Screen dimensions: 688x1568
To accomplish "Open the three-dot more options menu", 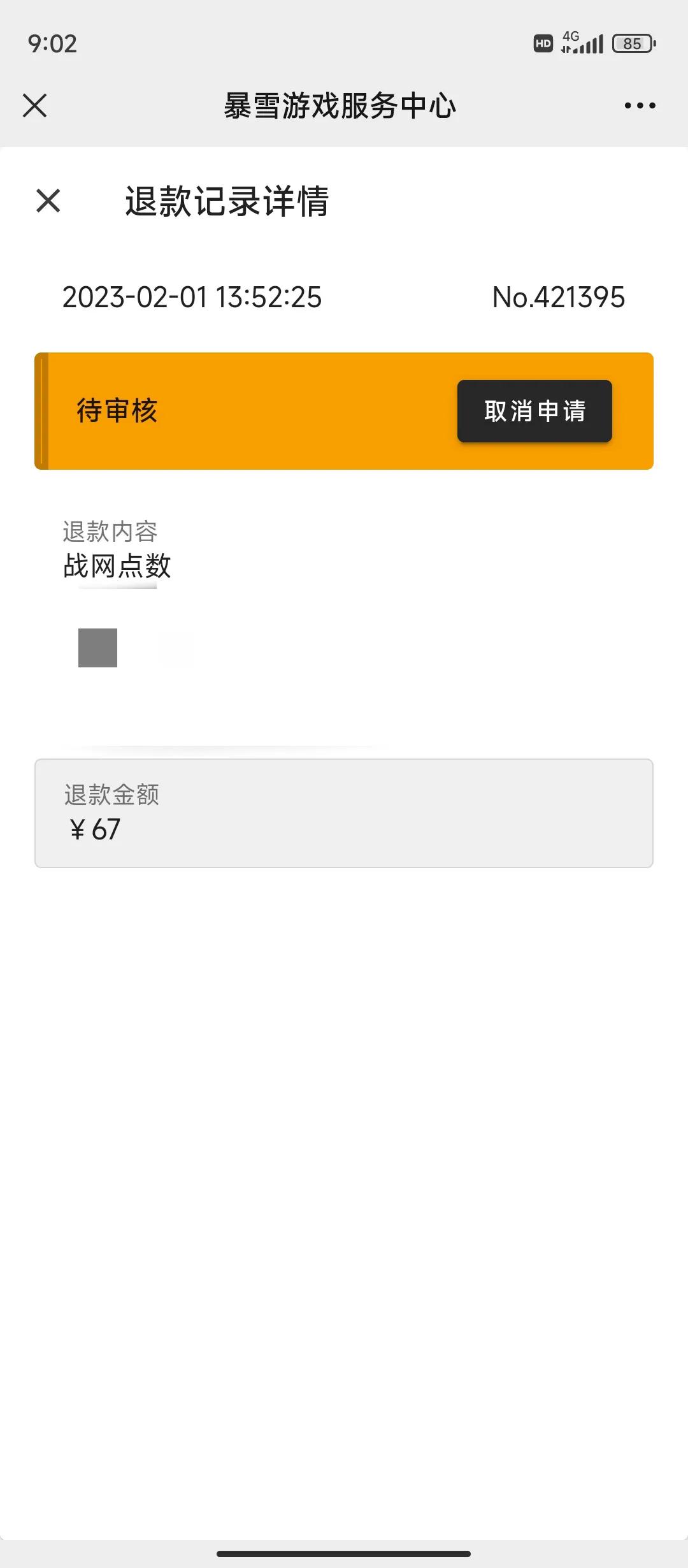I will [x=640, y=106].
